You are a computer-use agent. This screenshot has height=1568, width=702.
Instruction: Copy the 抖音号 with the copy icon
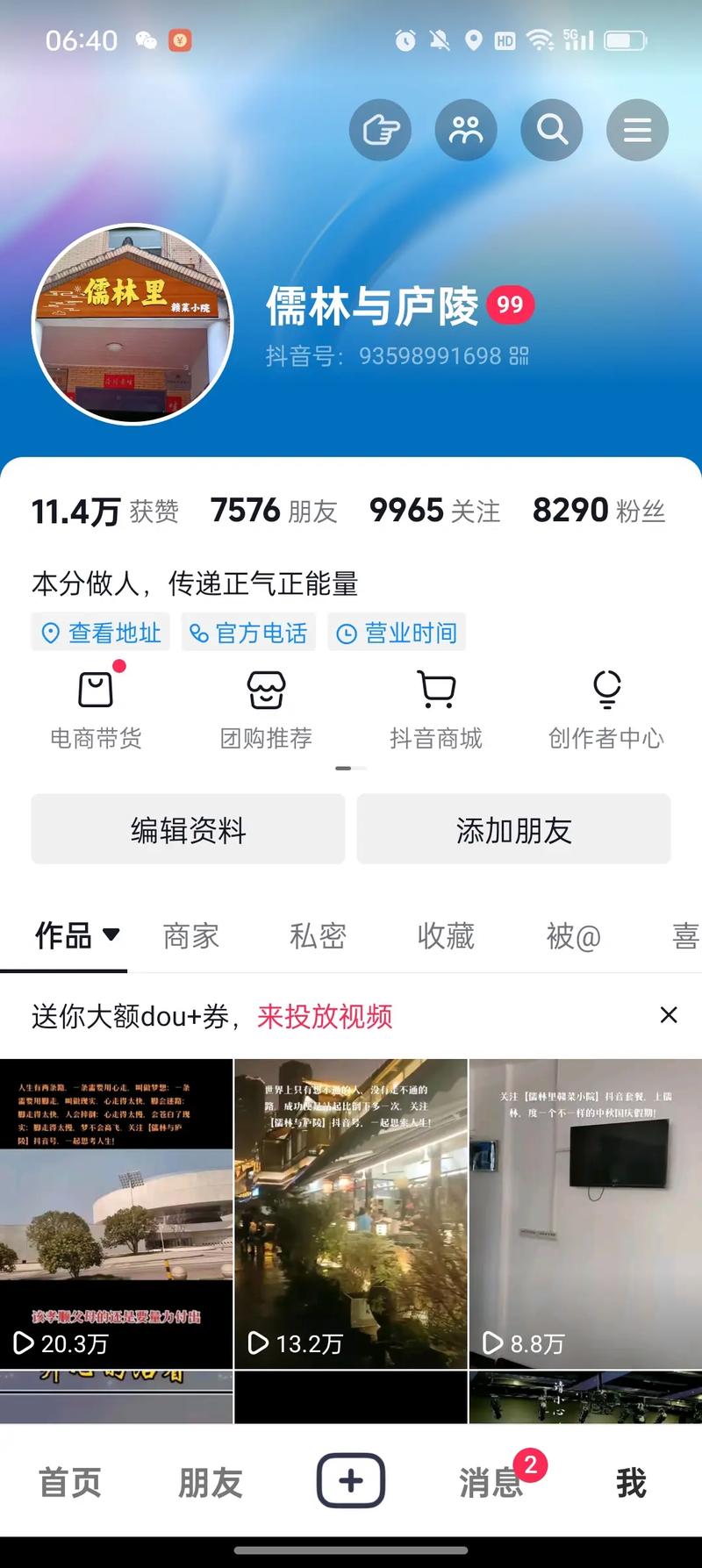[518, 356]
